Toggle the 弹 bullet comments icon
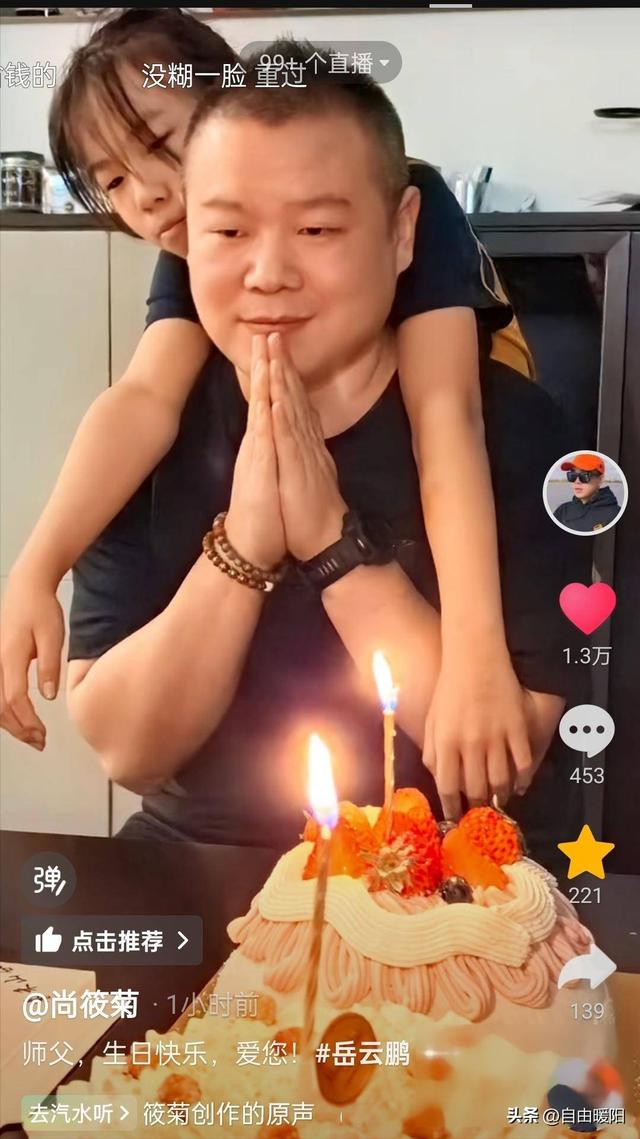Image resolution: width=640 pixels, height=1139 pixels. point(48,880)
